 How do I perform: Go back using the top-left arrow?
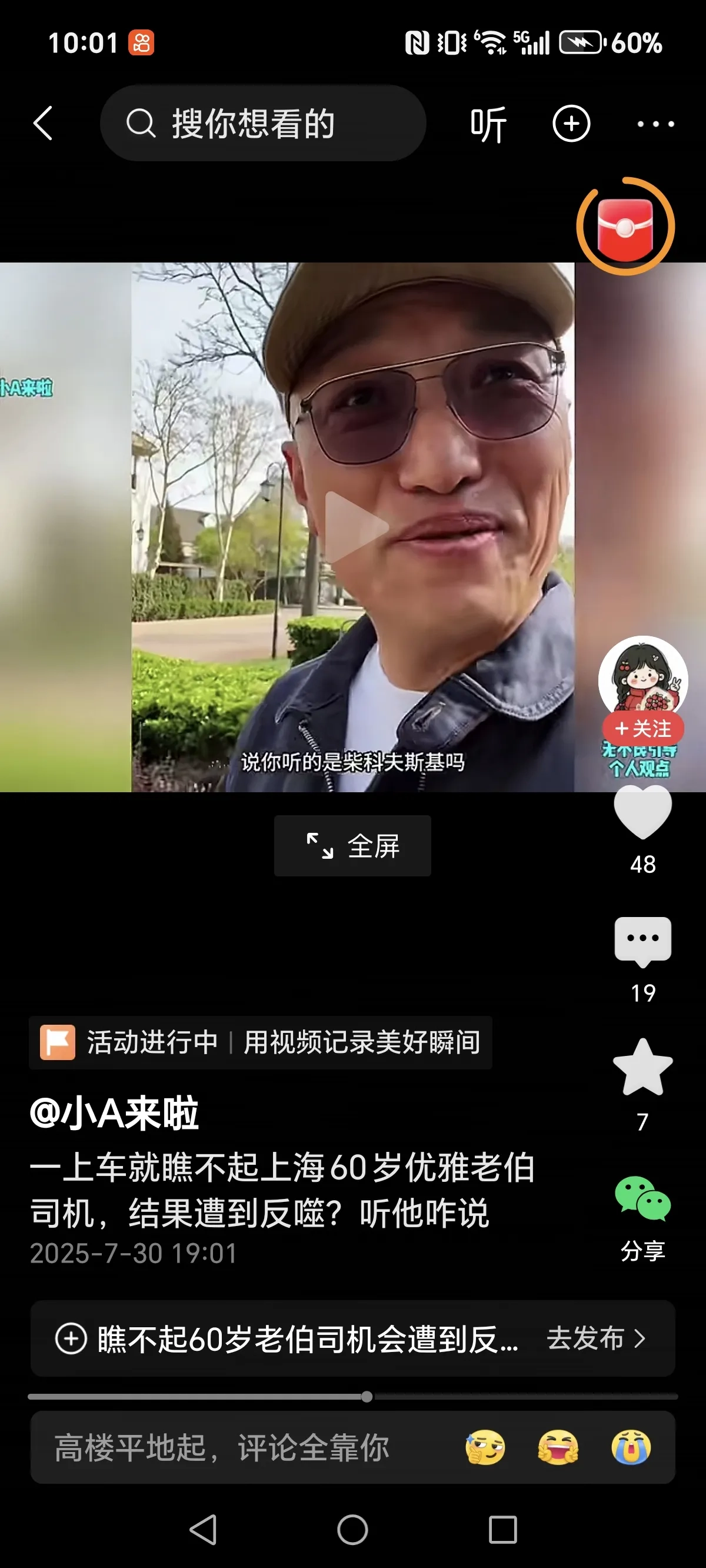point(42,124)
